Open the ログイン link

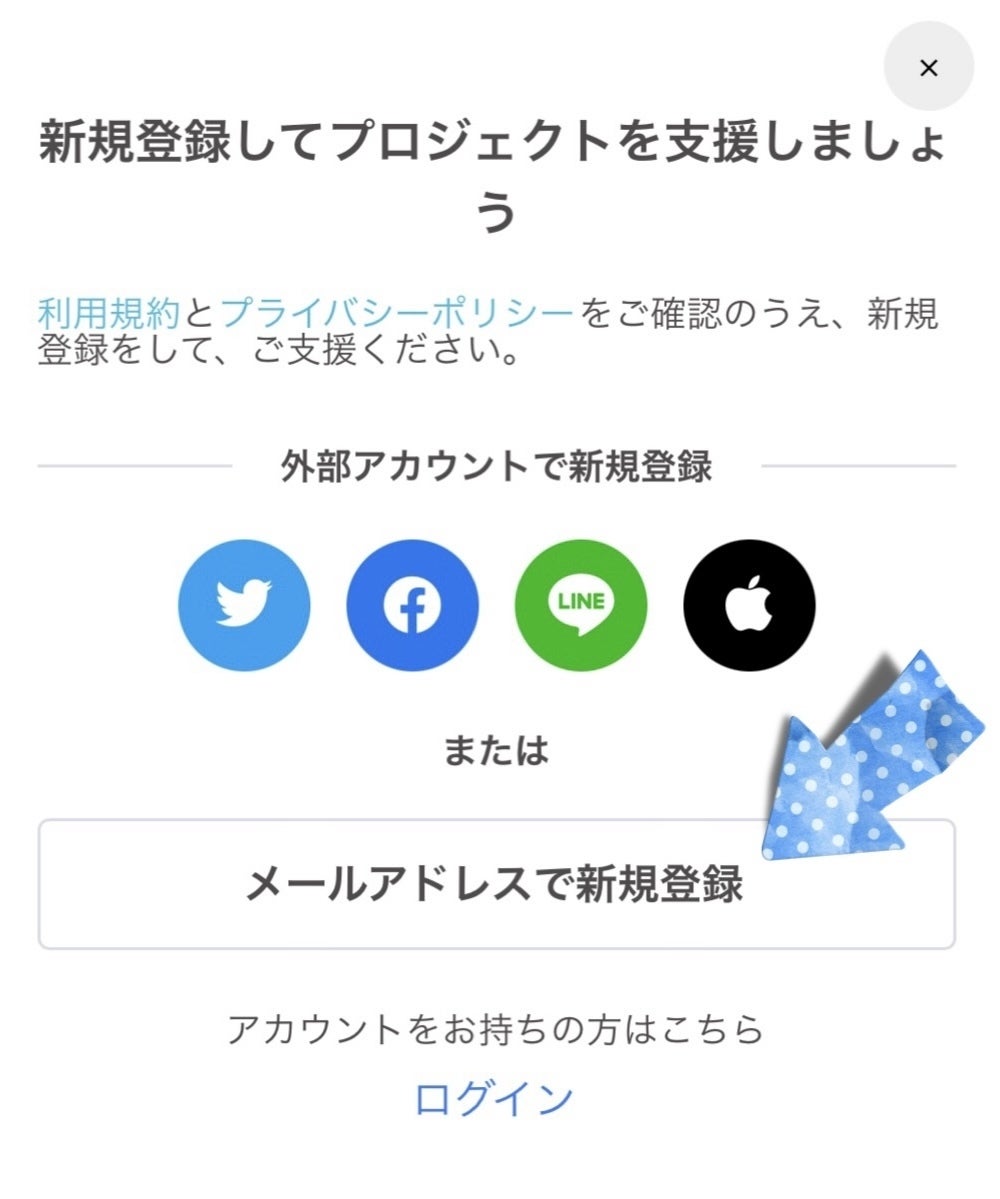click(495, 1098)
